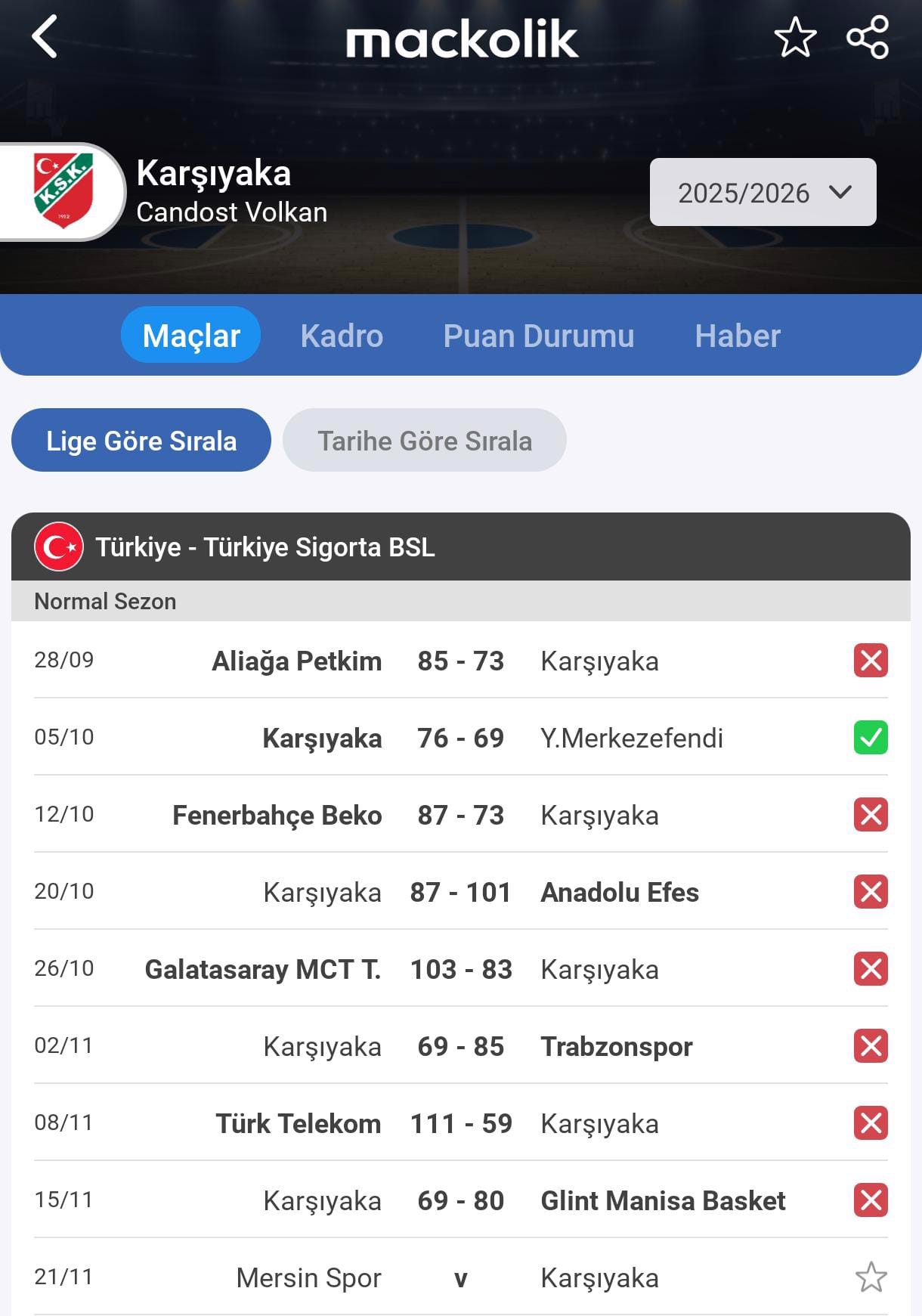Switch to the Haber tab
Viewport: 922px width, 1316px height.
point(737,336)
